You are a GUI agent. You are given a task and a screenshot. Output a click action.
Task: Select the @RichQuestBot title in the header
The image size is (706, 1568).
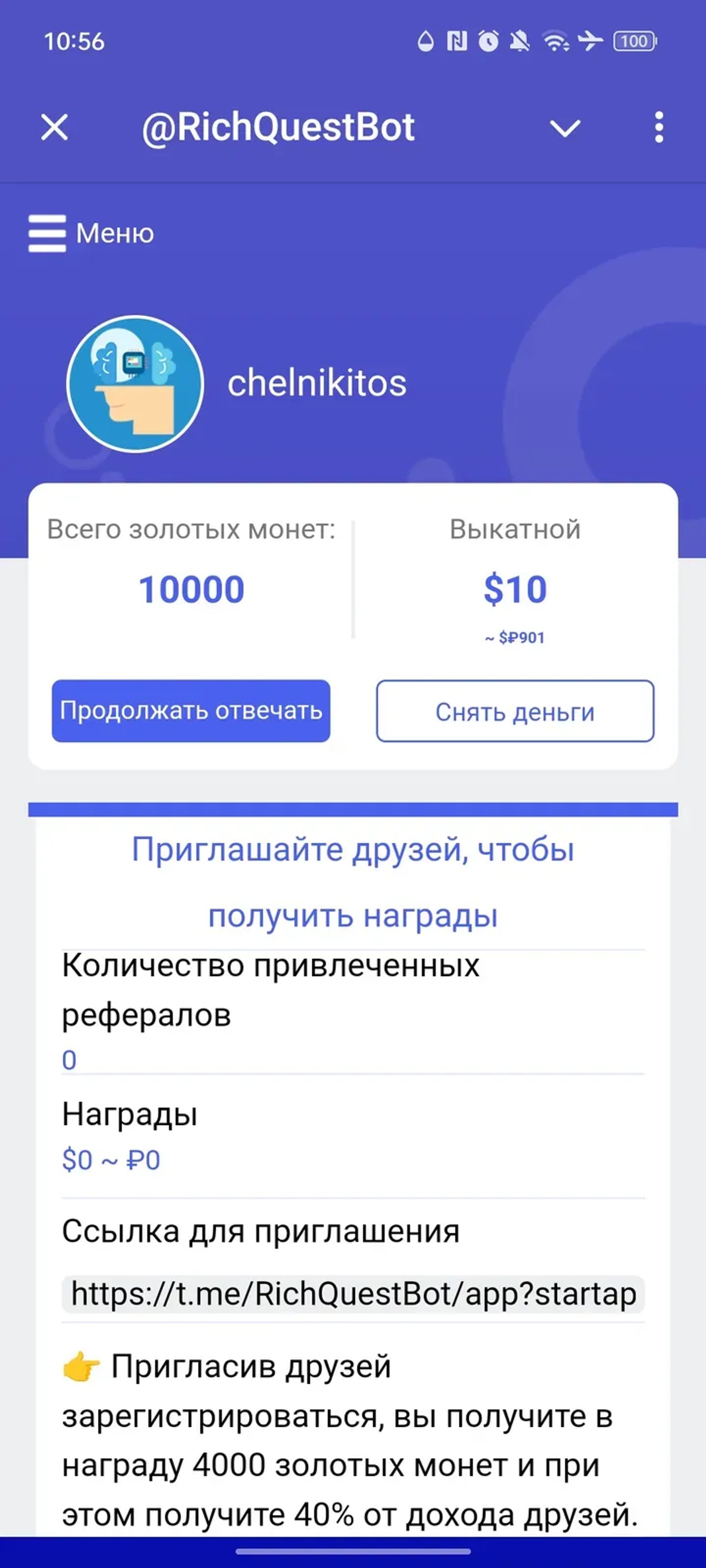point(280,127)
